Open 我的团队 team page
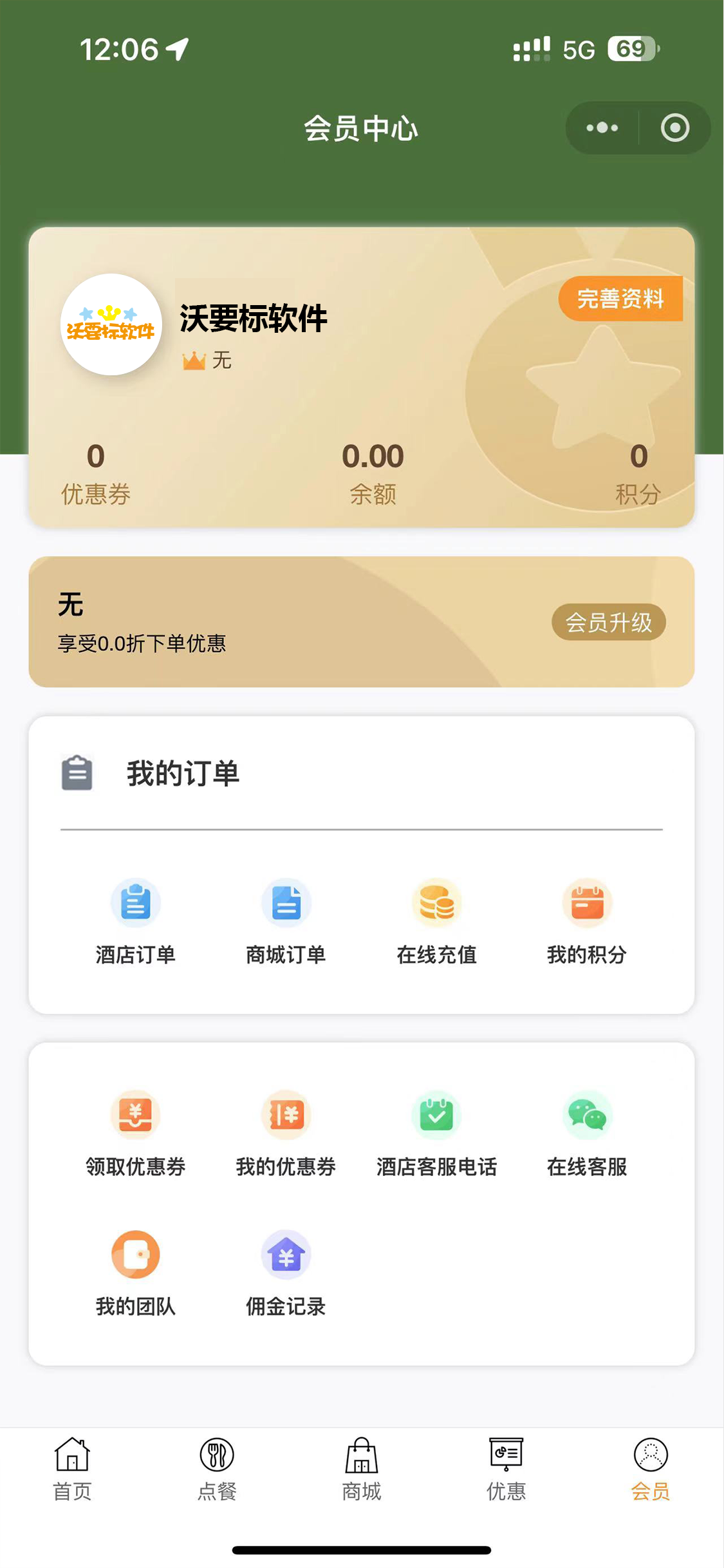Screen dimensions: 724x1568 tap(136, 1273)
